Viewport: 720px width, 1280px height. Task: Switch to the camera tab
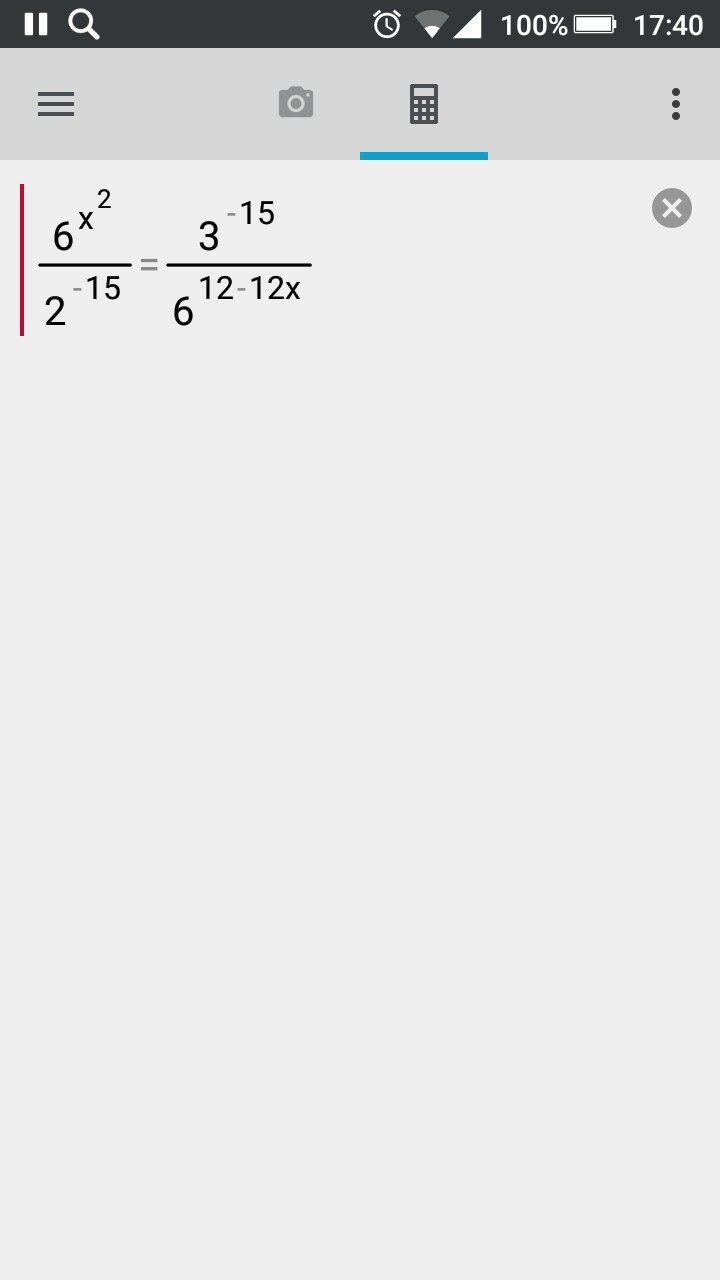tap(296, 102)
